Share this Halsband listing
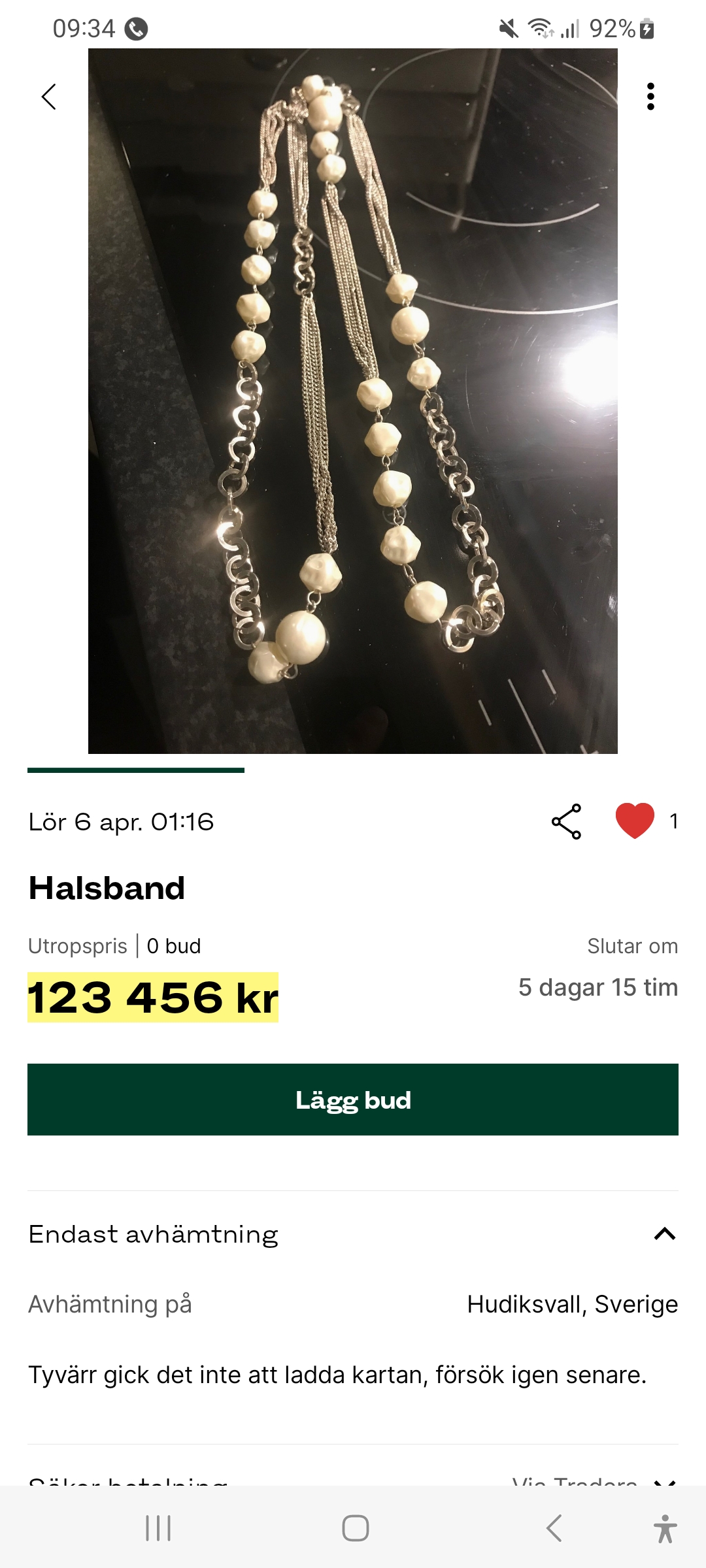The width and height of the screenshot is (706, 1568). tap(566, 821)
